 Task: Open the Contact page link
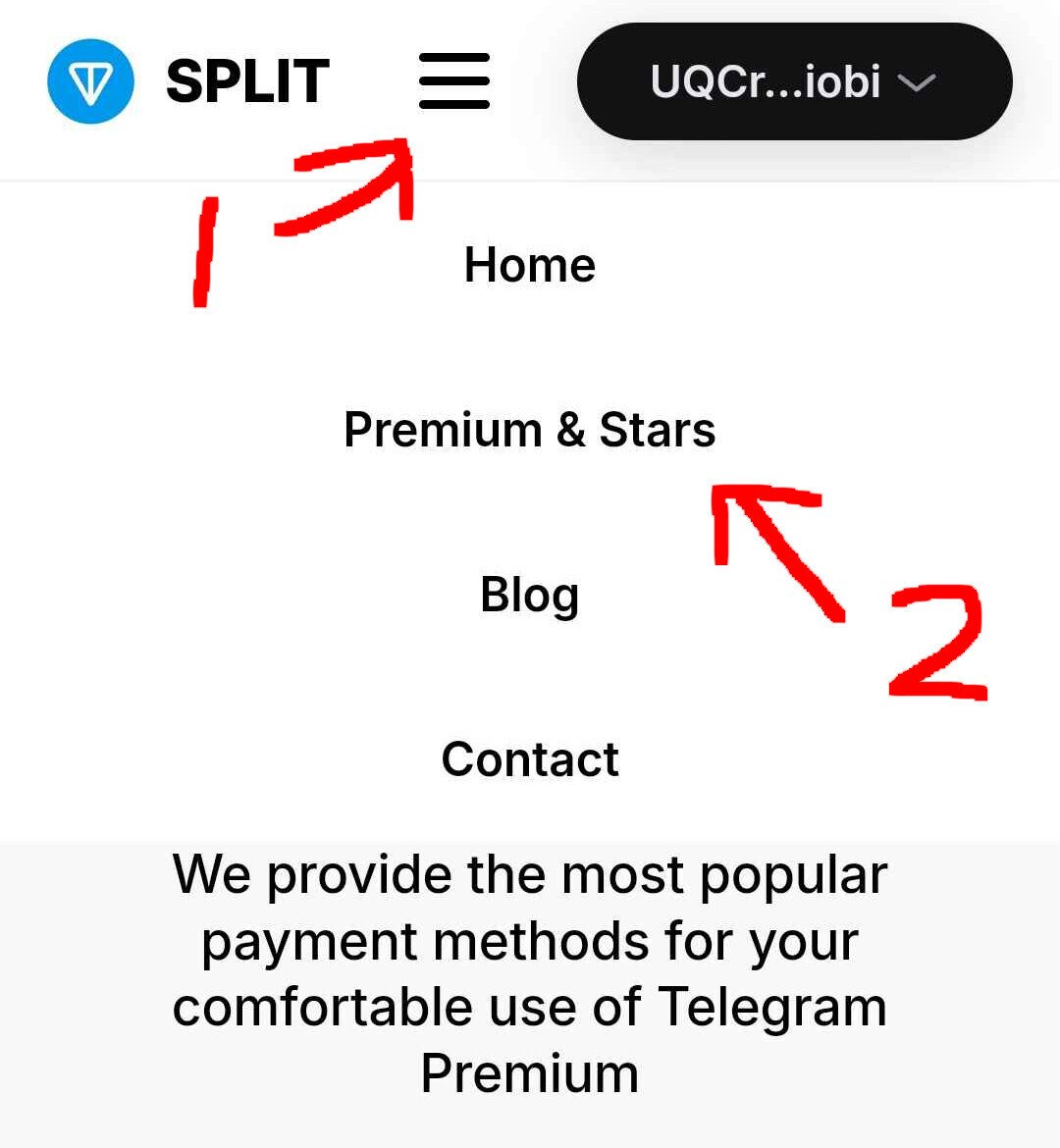click(x=530, y=758)
